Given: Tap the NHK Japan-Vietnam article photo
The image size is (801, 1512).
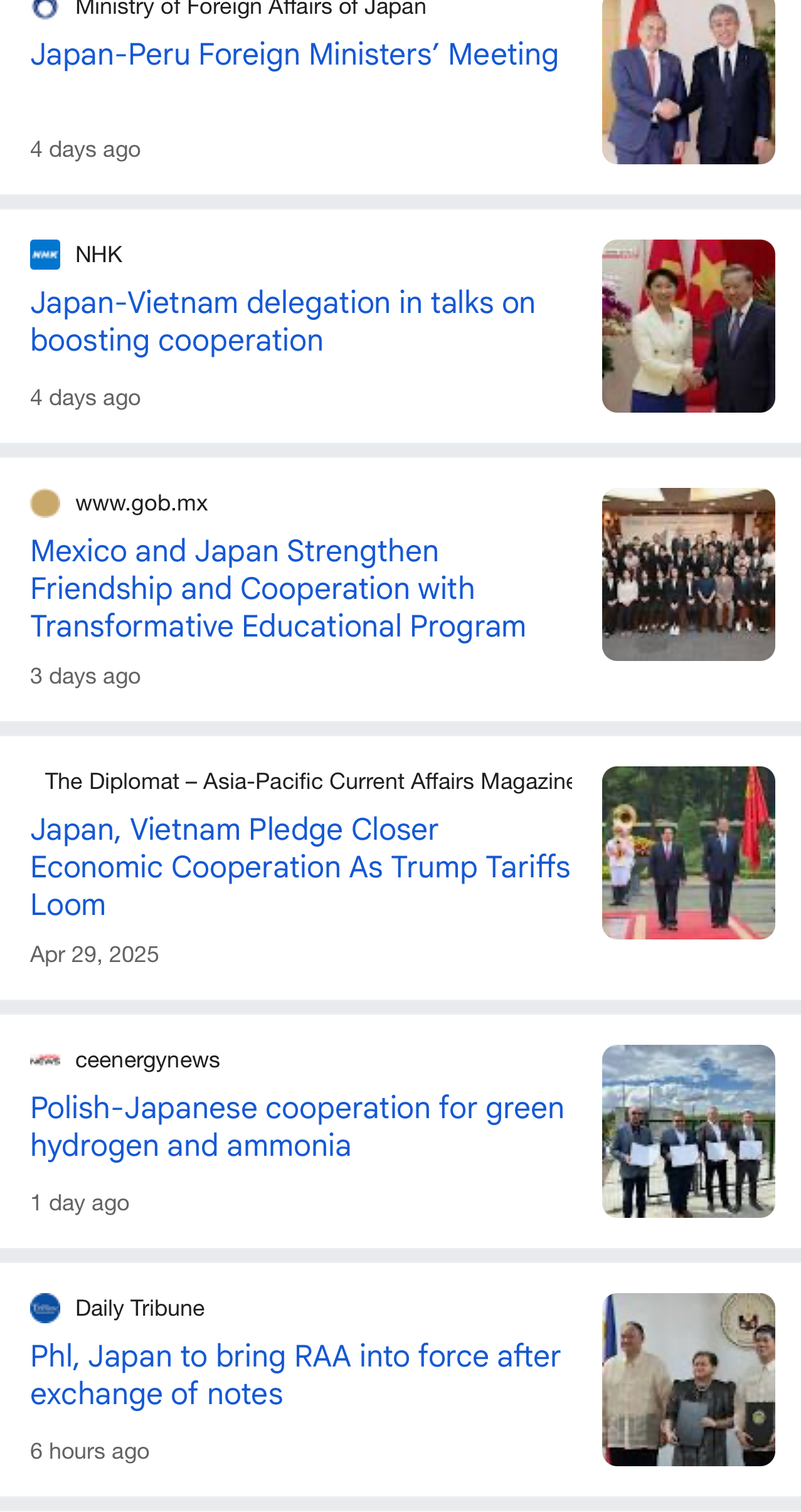Looking at the screenshot, I should (x=688, y=325).
